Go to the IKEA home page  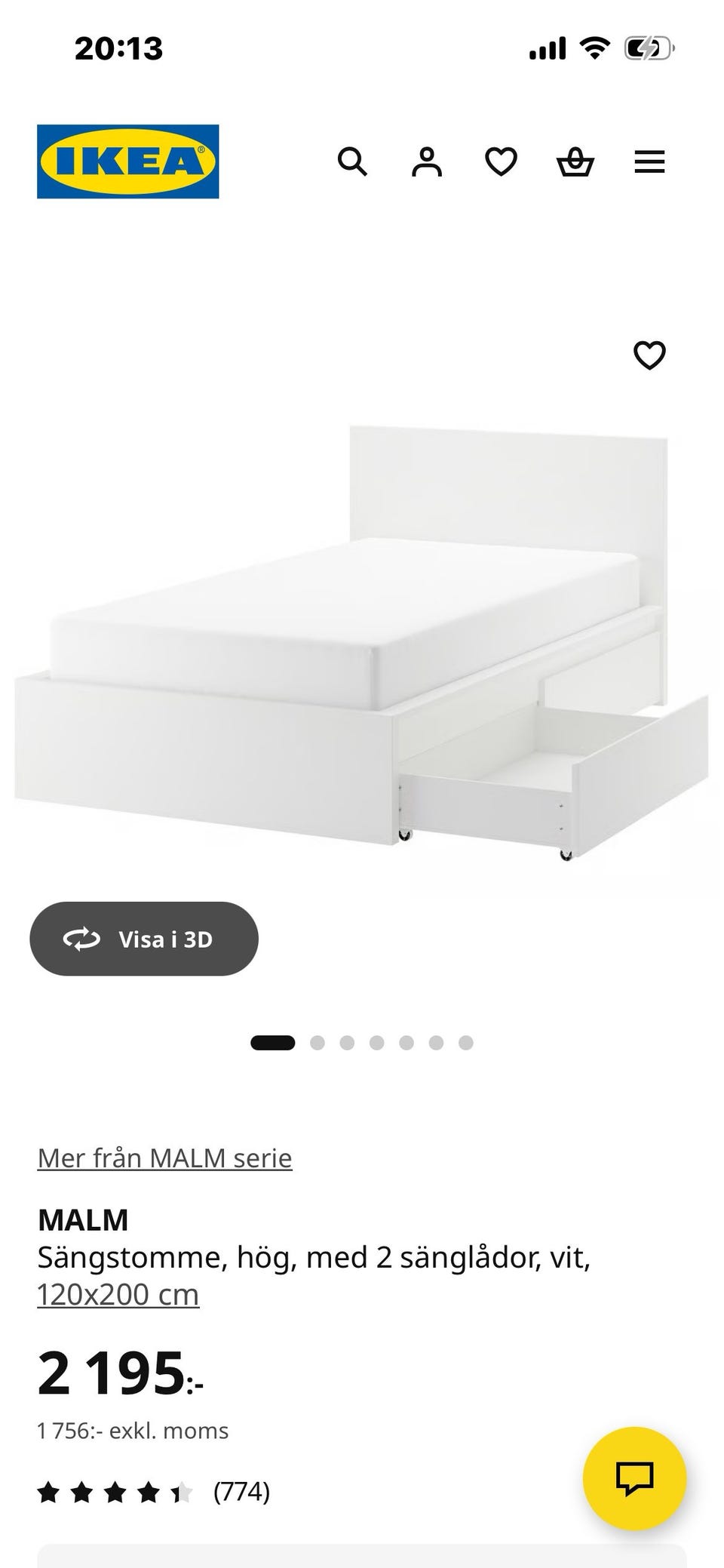coord(128,161)
